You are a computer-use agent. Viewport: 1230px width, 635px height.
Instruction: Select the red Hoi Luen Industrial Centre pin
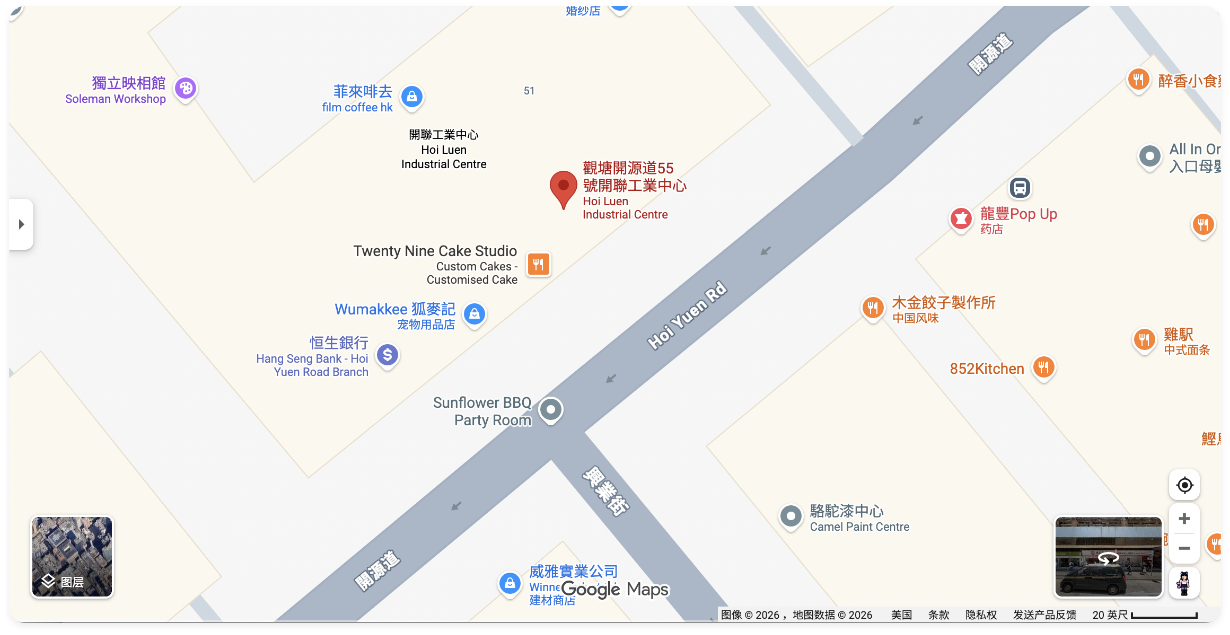[564, 188]
